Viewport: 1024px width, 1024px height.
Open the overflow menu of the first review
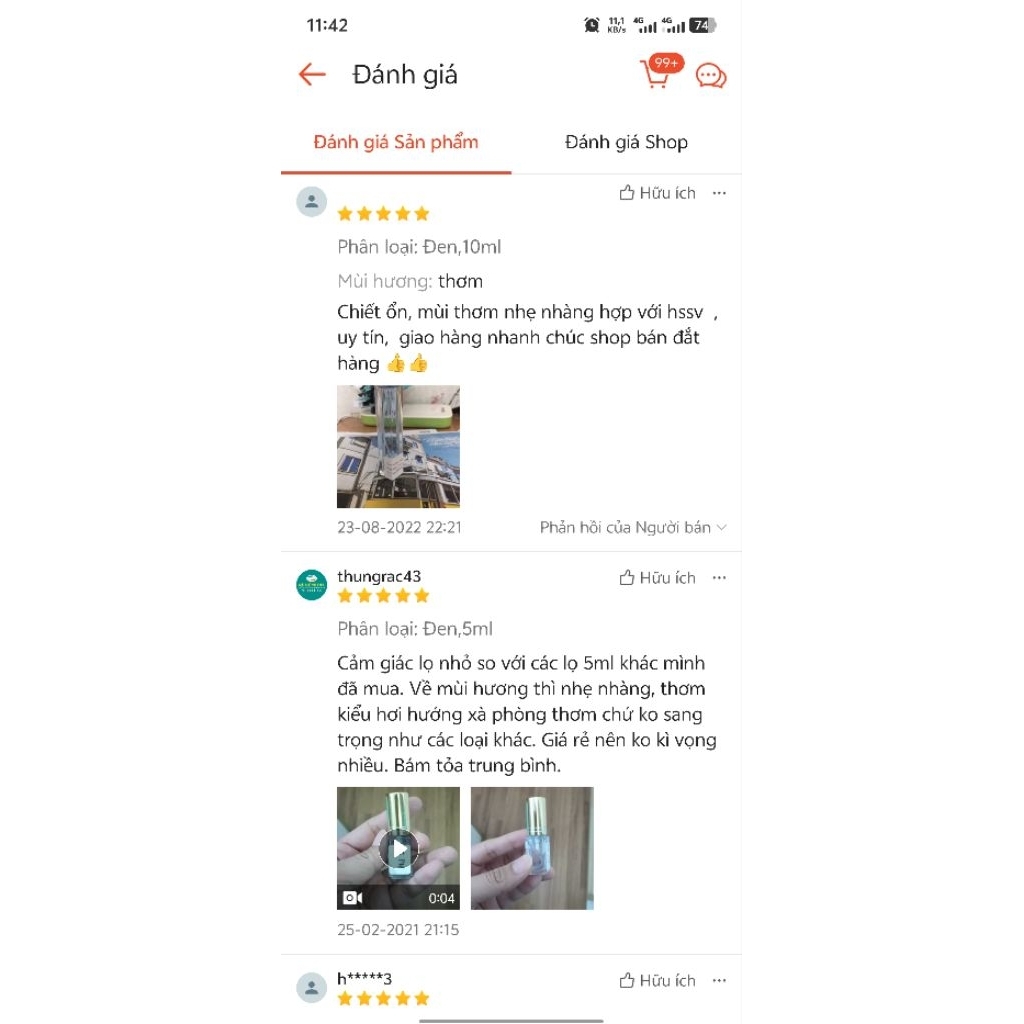[719, 193]
